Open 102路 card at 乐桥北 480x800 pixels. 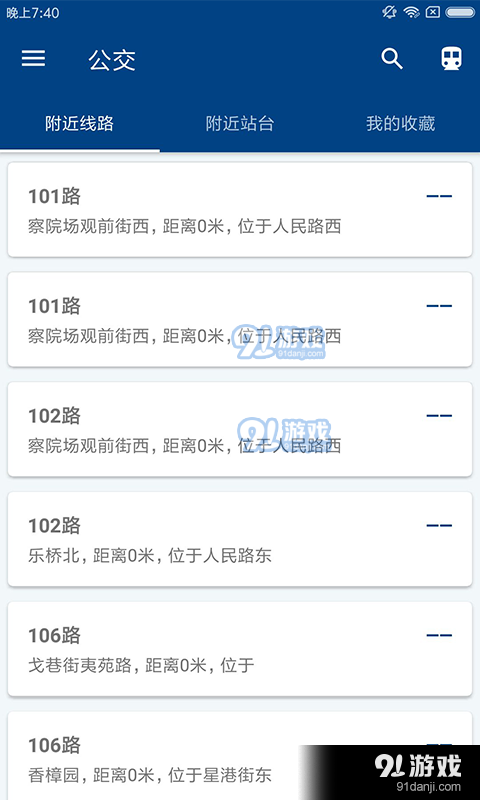(240, 539)
